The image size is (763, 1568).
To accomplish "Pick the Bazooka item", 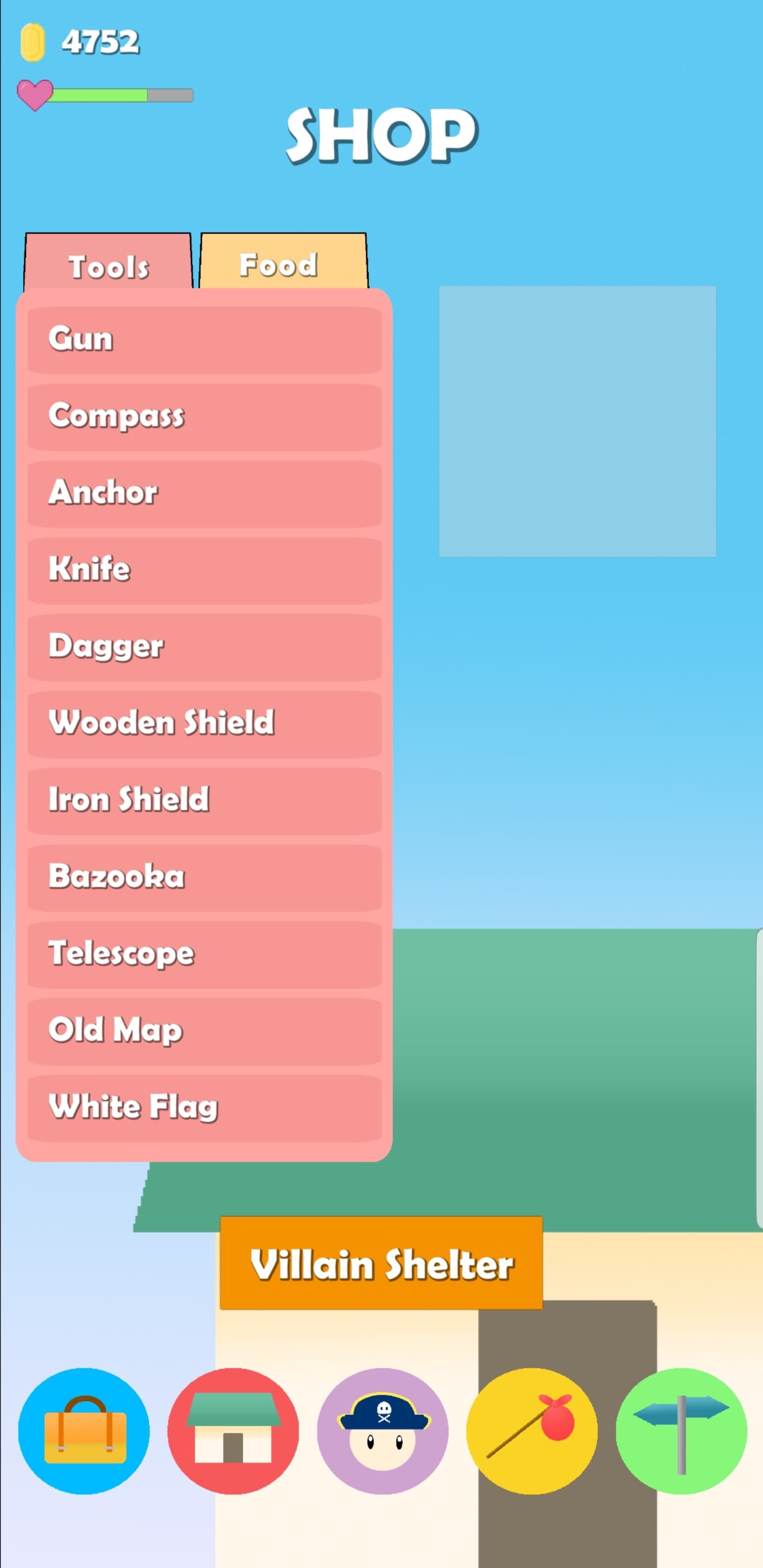I will pyautogui.click(x=205, y=877).
